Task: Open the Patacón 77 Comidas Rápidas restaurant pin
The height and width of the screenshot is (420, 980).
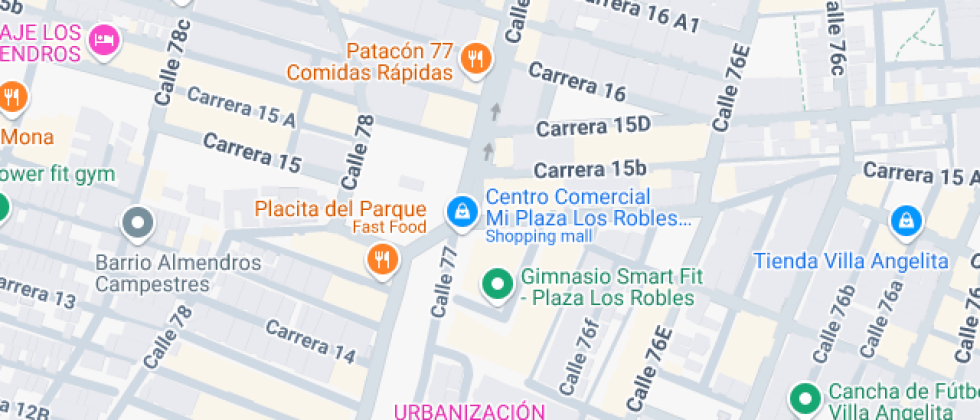Action: [x=476, y=58]
